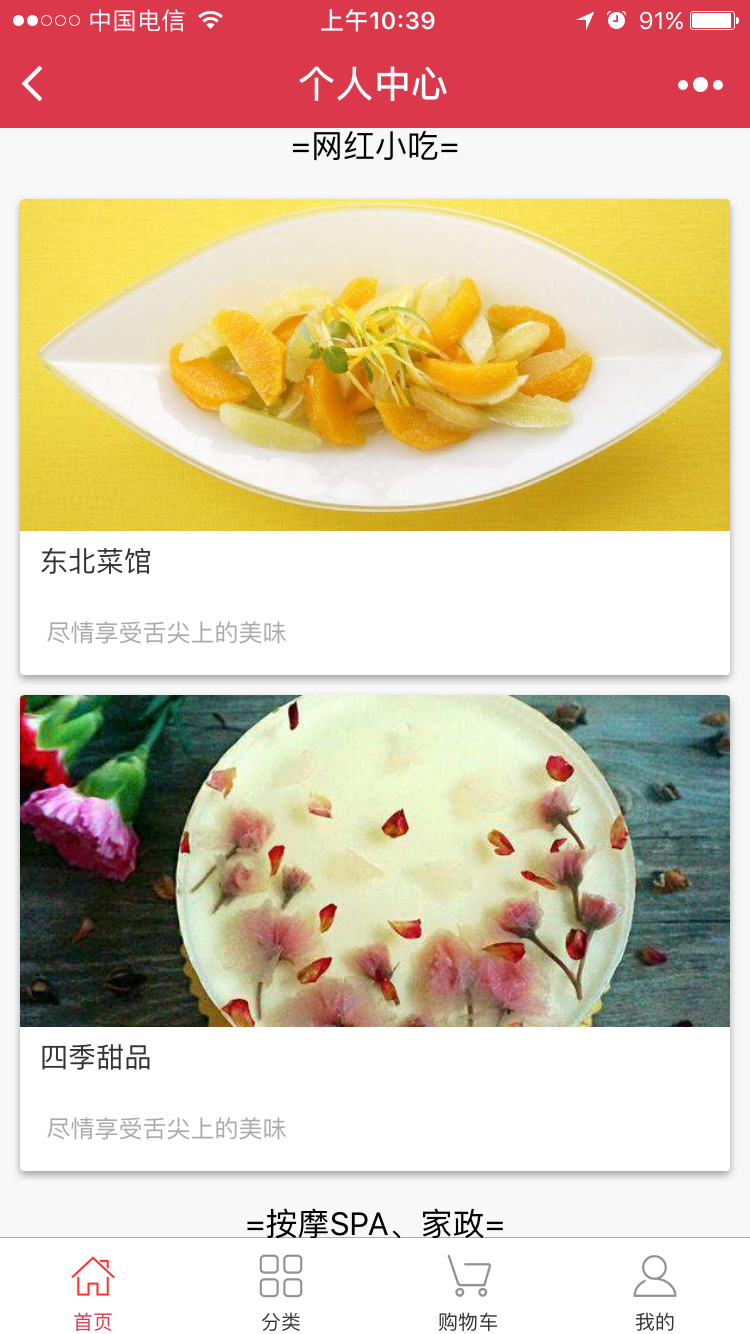Image resolution: width=750 pixels, height=1334 pixels.
Task: Go back using the header arrow
Action: [33, 84]
